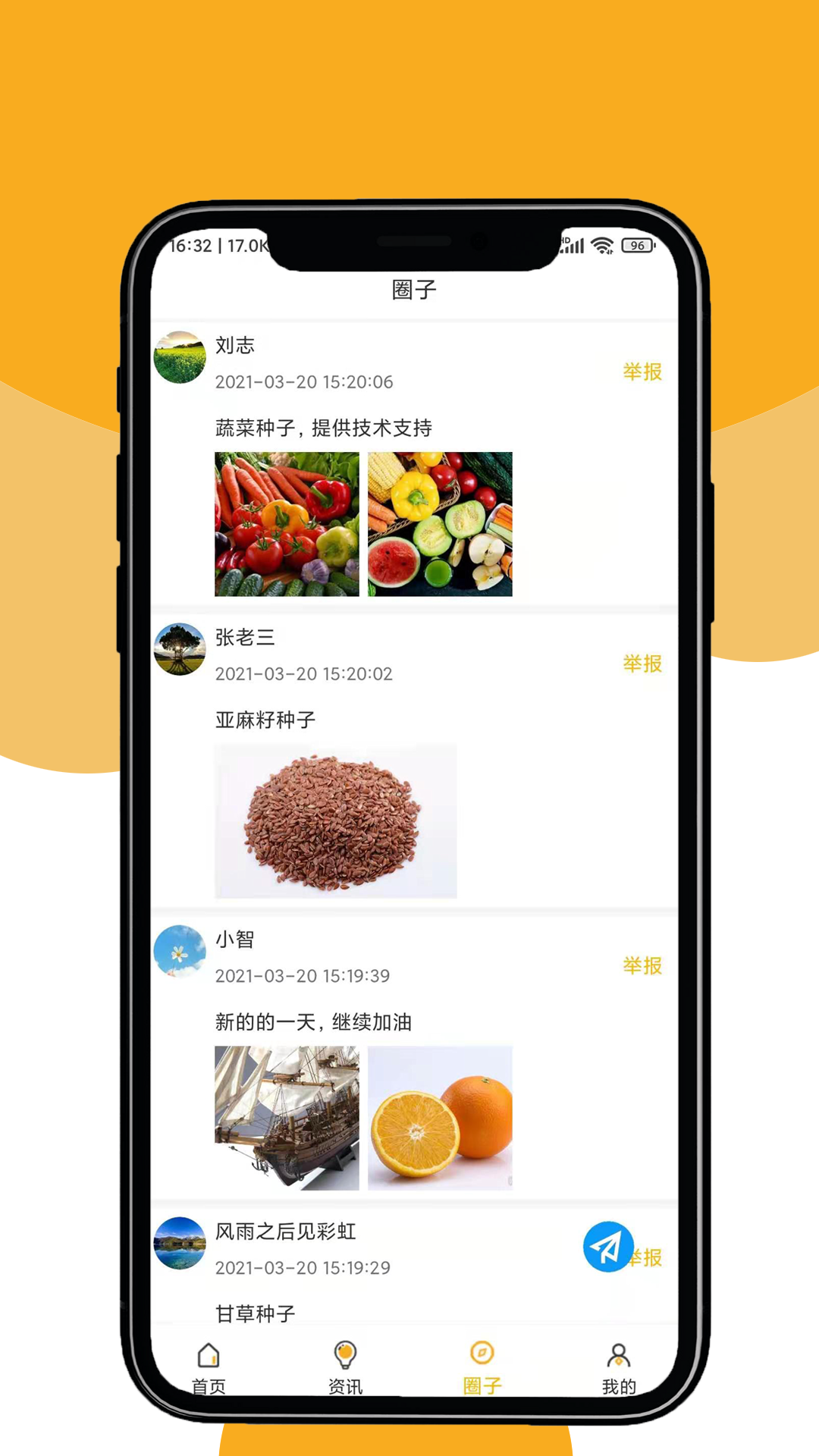Image resolution: width=819 pixels, height=1456 pixels.
Task: Open the mixed vegetables image in 刘志's post
Action: 287,524
